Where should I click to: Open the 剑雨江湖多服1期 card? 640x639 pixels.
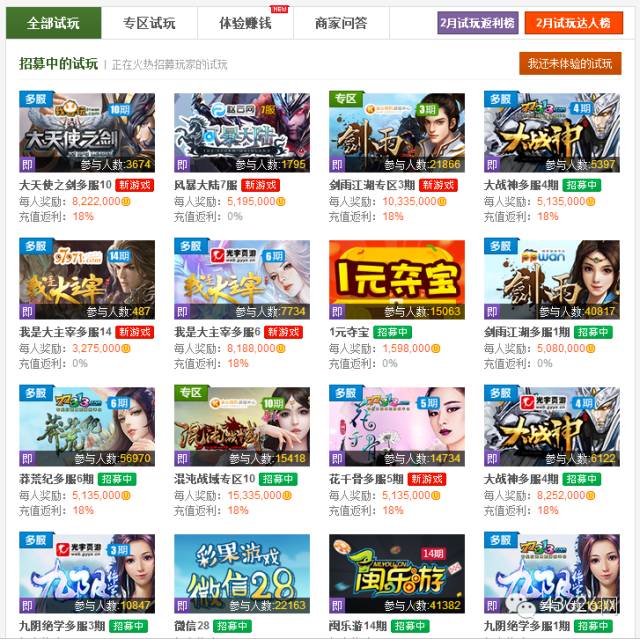click(551, 279)
